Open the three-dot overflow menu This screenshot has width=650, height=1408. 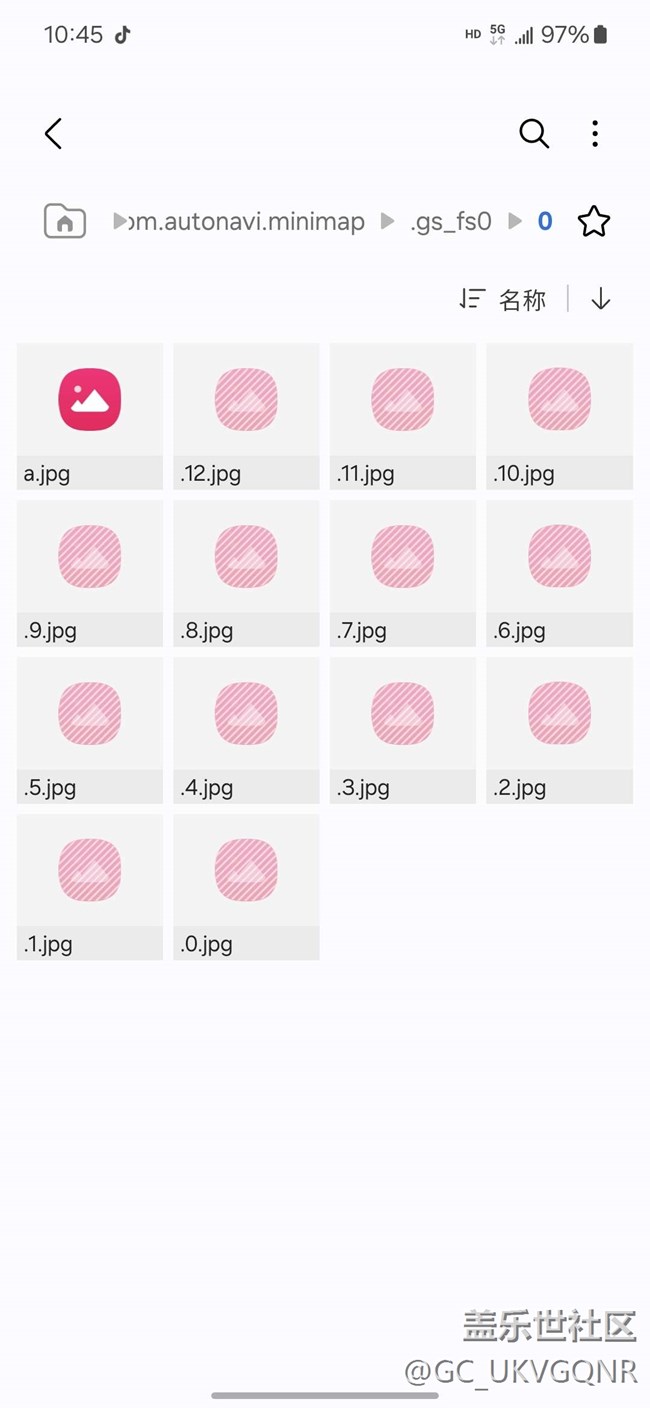click(595, 133)
